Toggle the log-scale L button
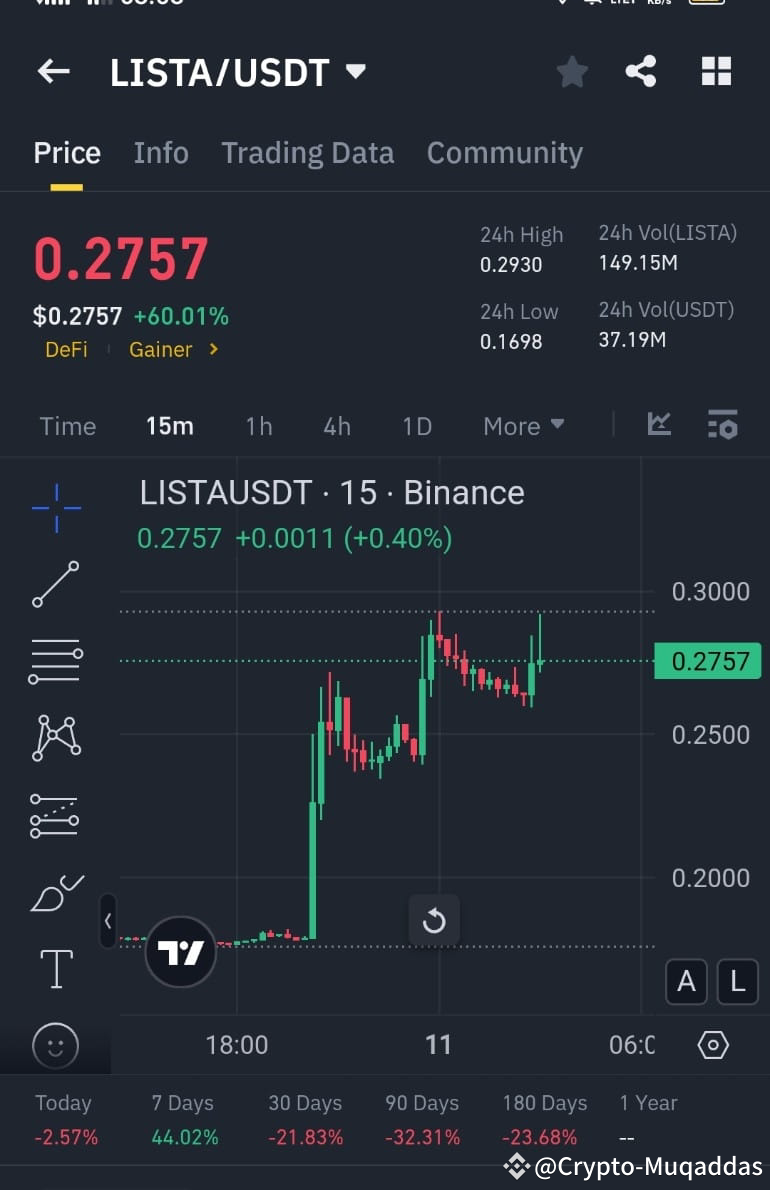 point(737,982)
